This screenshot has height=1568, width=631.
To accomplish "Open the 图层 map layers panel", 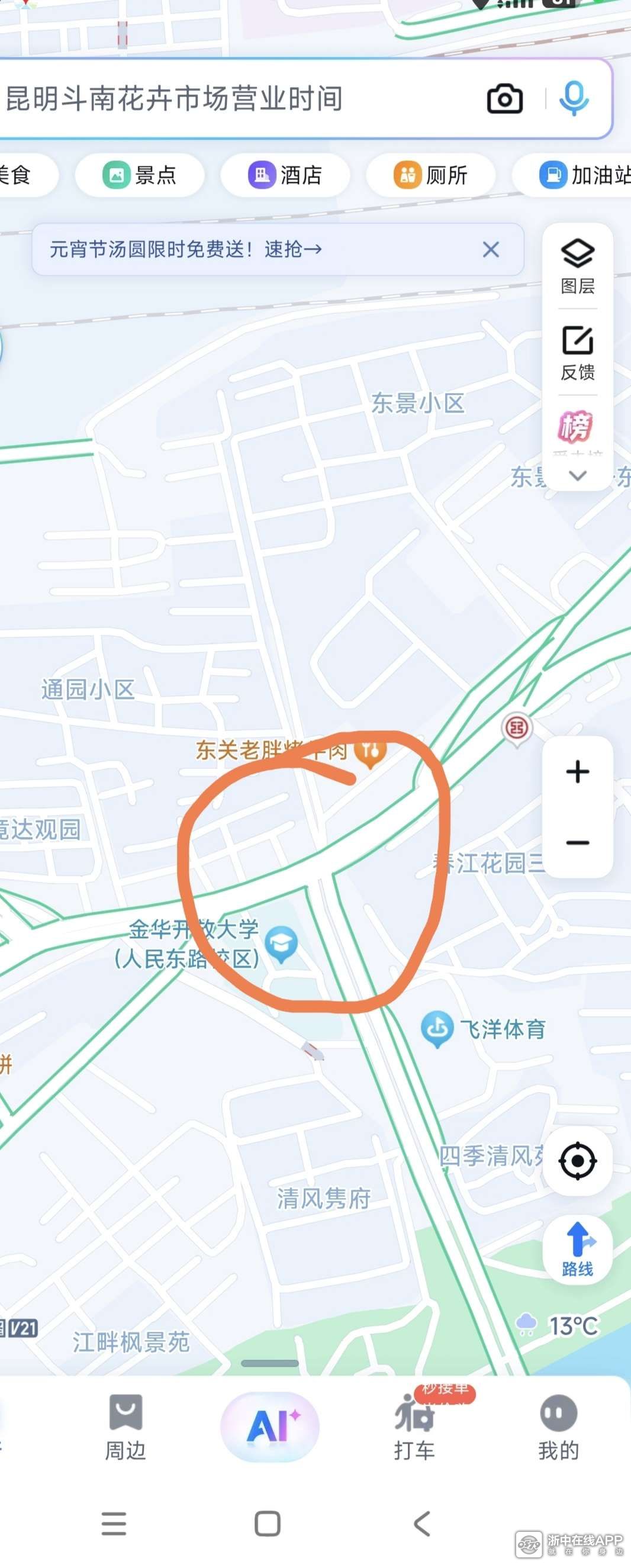I will click(577, 265).
